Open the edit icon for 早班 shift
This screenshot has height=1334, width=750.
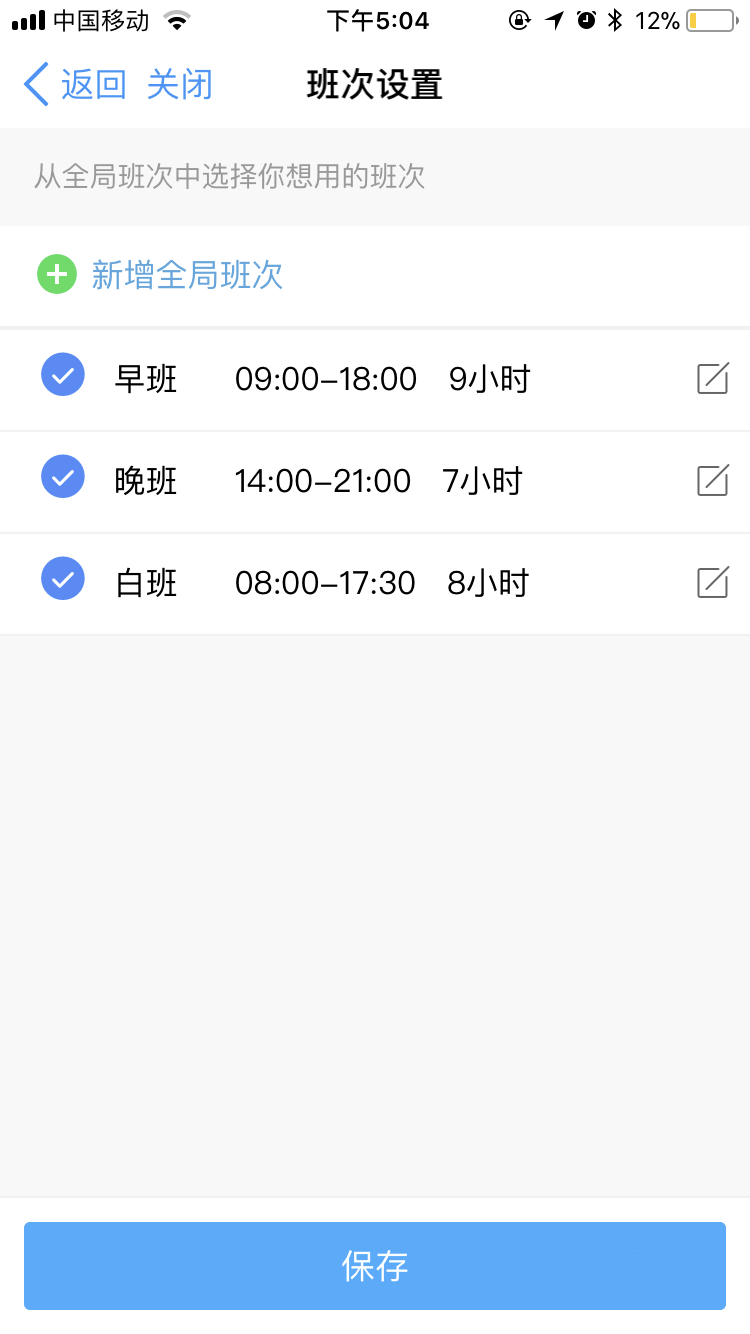711,379
